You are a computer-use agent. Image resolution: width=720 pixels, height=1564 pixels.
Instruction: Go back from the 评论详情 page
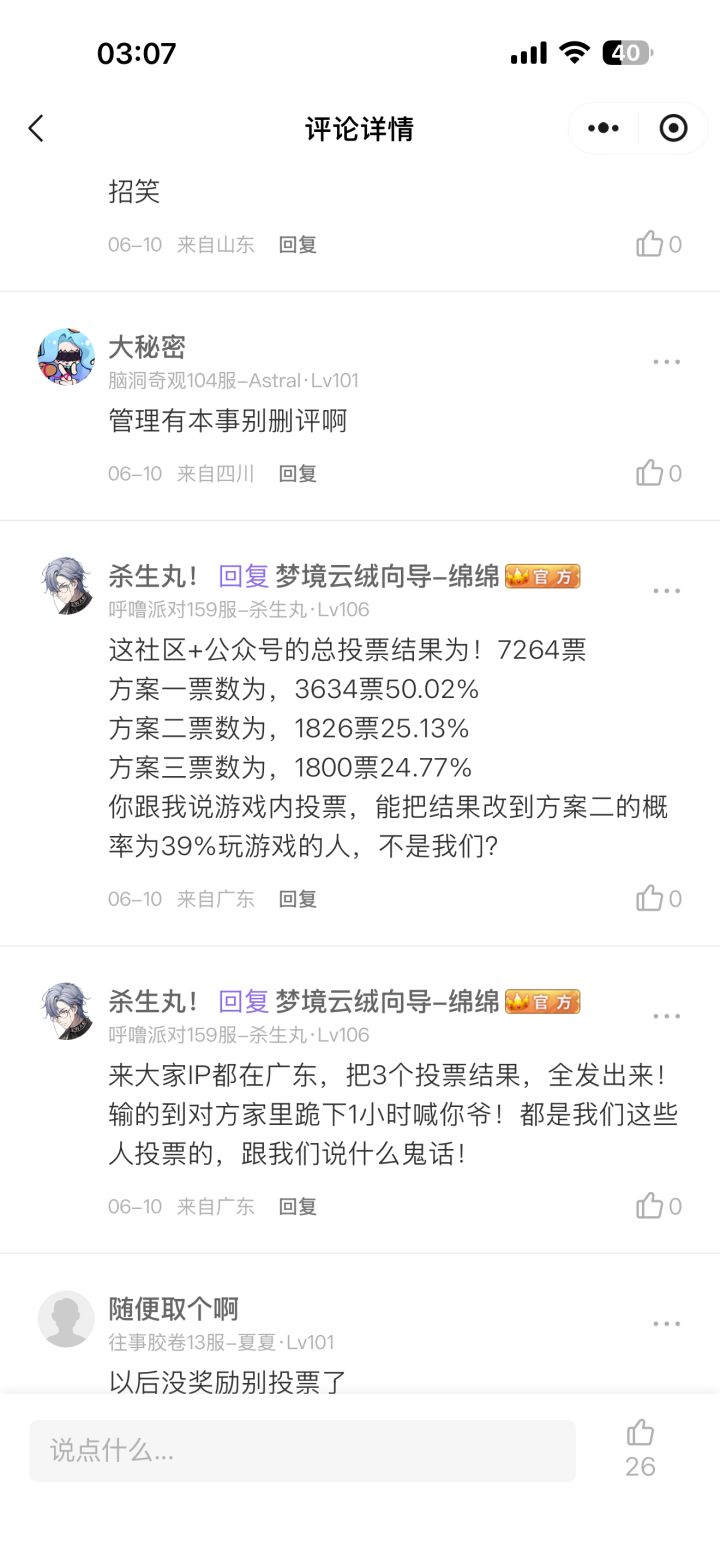[36, 128]
